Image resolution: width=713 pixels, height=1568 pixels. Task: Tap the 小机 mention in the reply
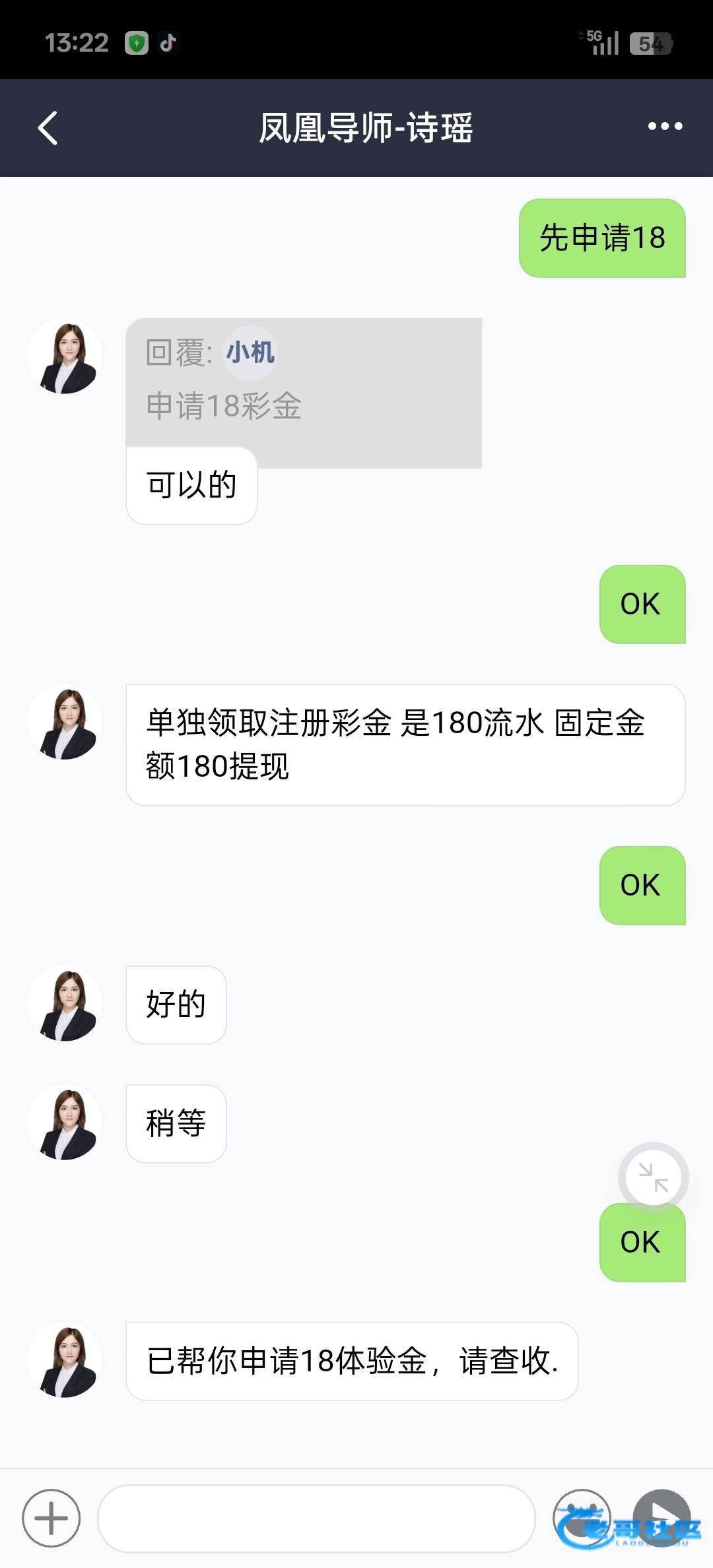[x=250, y=352]
